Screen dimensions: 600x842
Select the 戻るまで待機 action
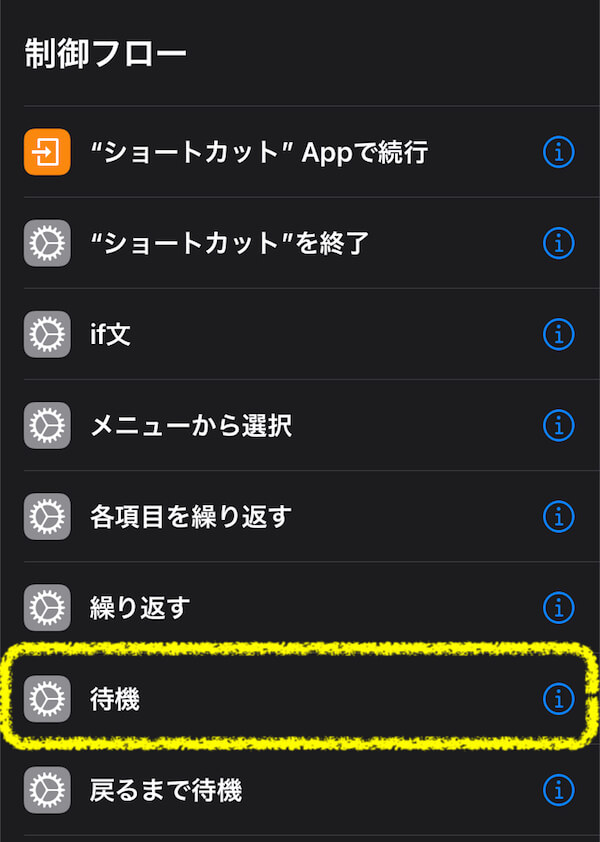(x=166, y=790)
